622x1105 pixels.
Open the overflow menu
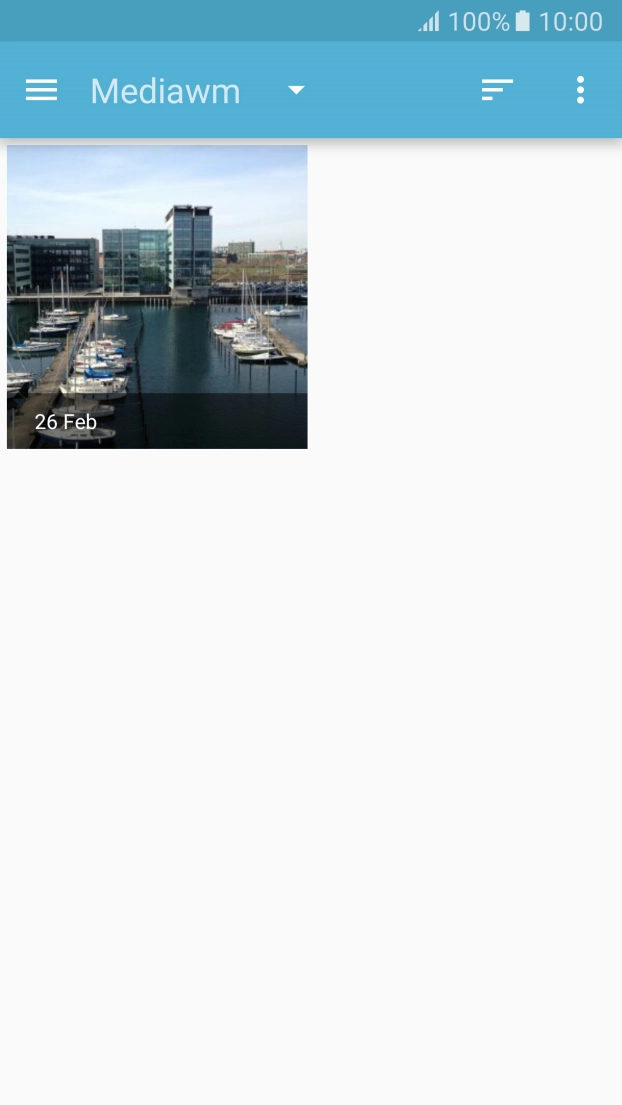(580, 91)
